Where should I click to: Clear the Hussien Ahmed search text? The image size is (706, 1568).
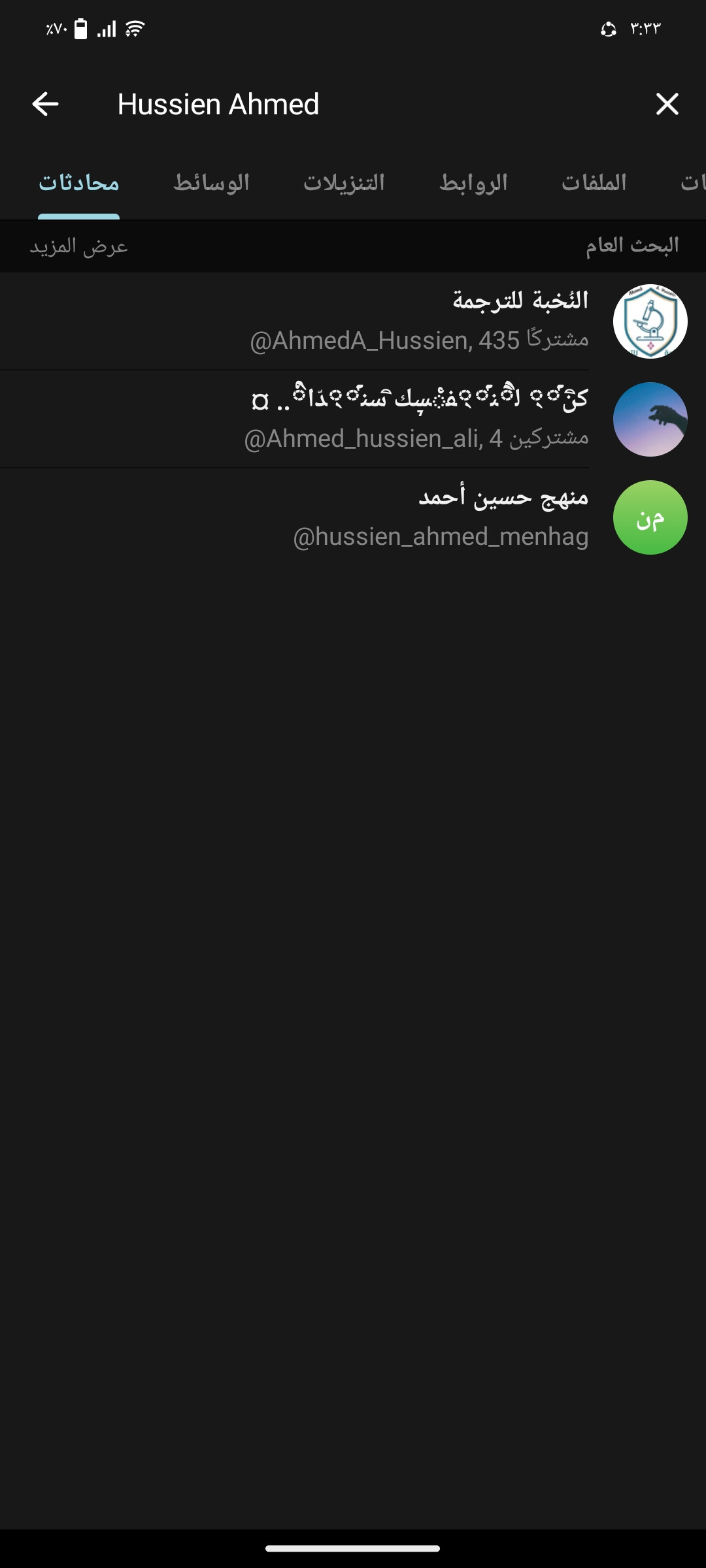pos(667,104)
